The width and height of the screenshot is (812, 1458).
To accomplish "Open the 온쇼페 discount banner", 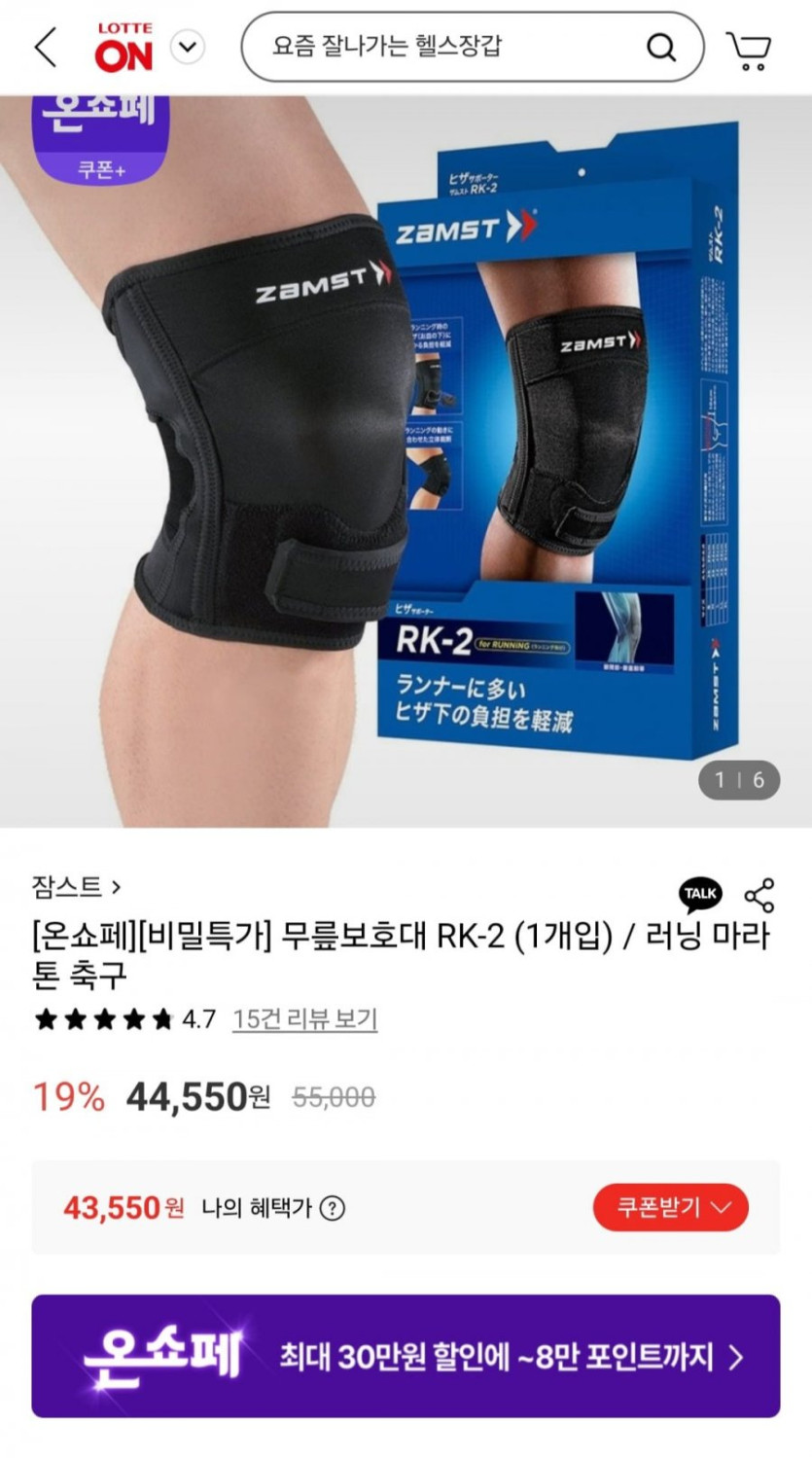I will point(406,1356).
